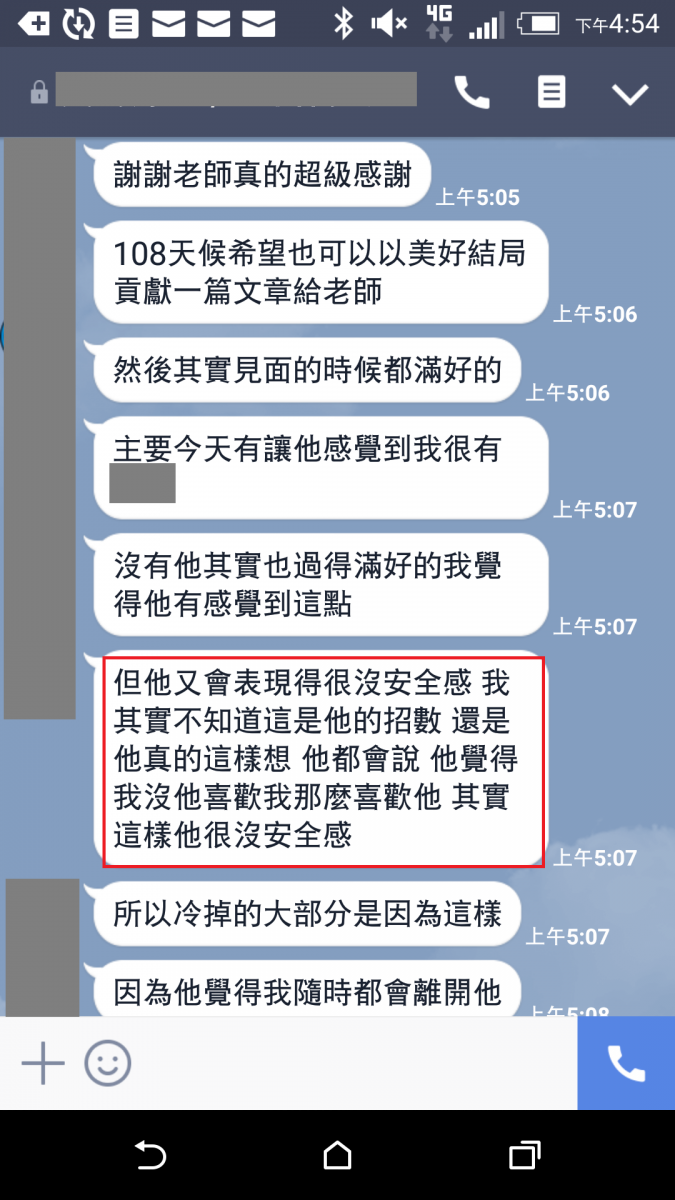
Task: Open the plus attachment menu
Action: (x=43, y=1062)
